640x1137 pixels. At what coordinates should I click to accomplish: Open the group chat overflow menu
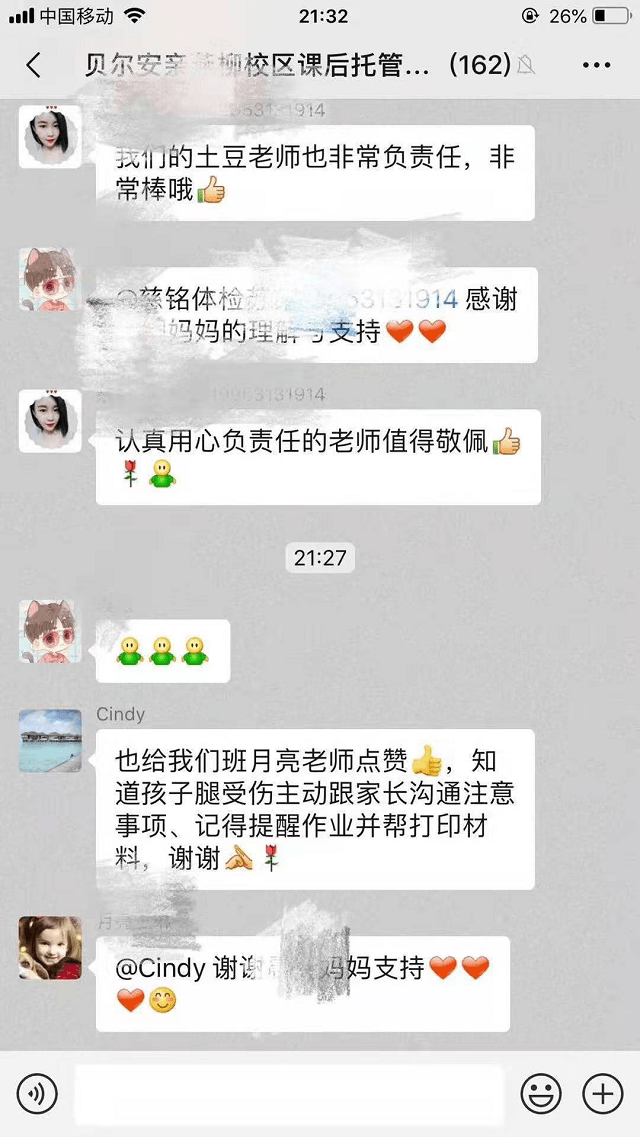click(x=596, y=66)
